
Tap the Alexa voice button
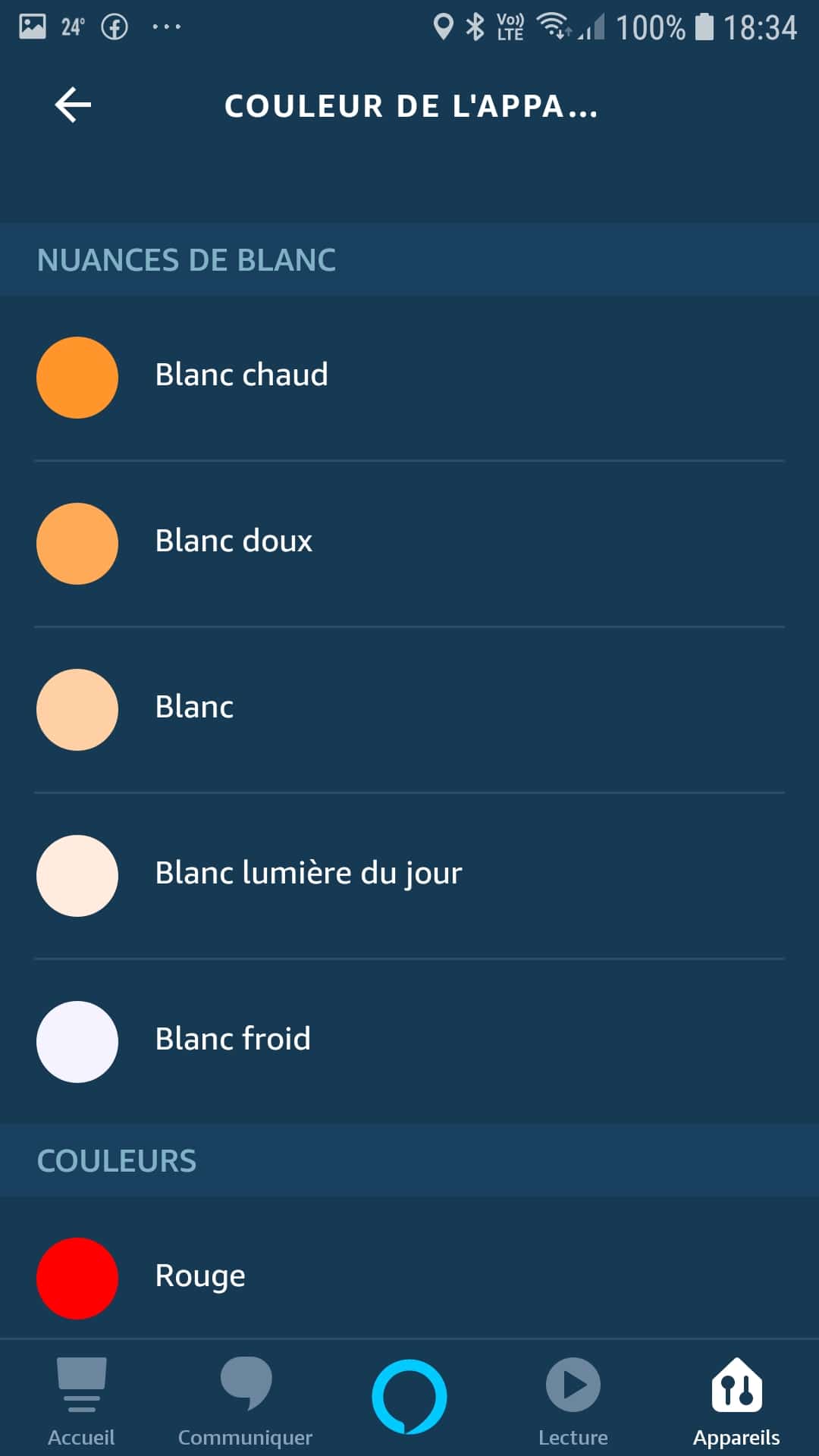click(x=409, y=1396)
